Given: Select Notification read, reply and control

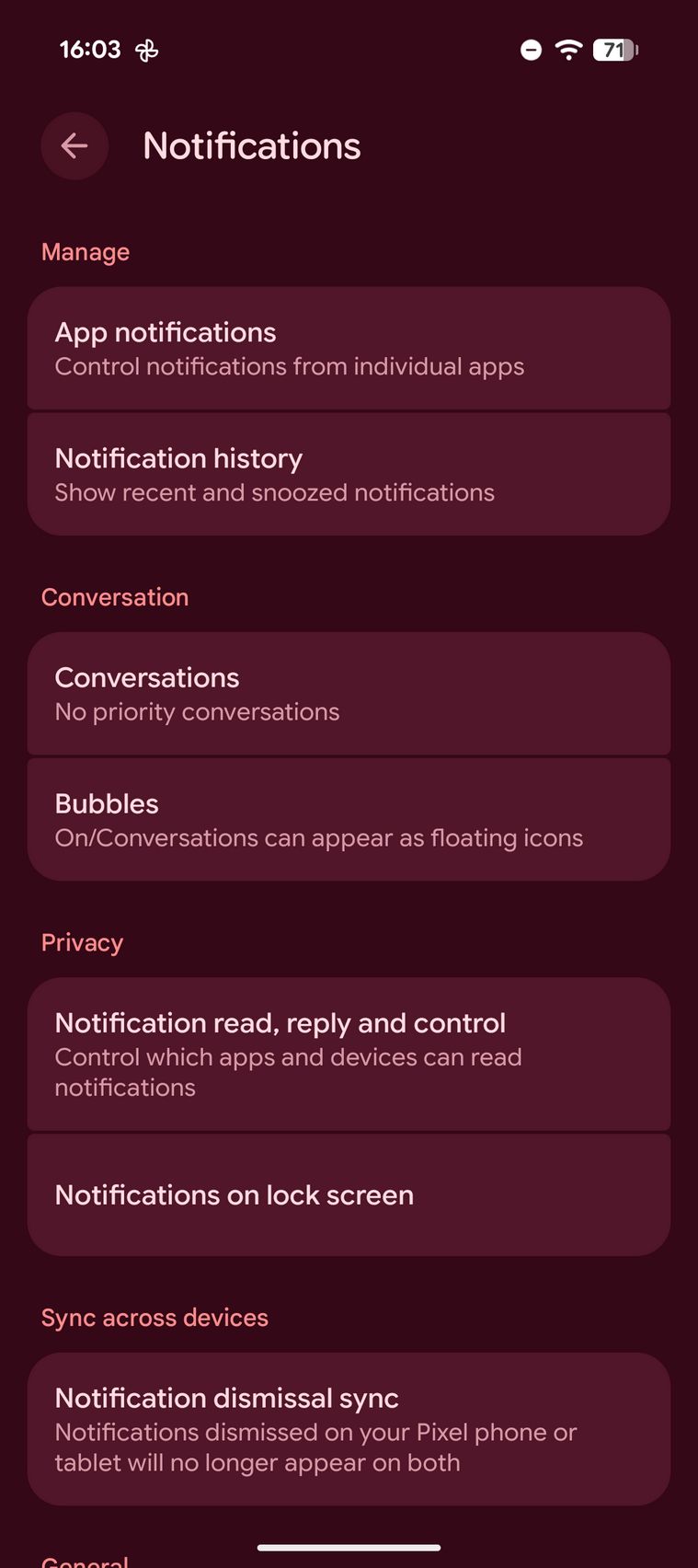Looking at the screenshot, I should [349, 1054].
